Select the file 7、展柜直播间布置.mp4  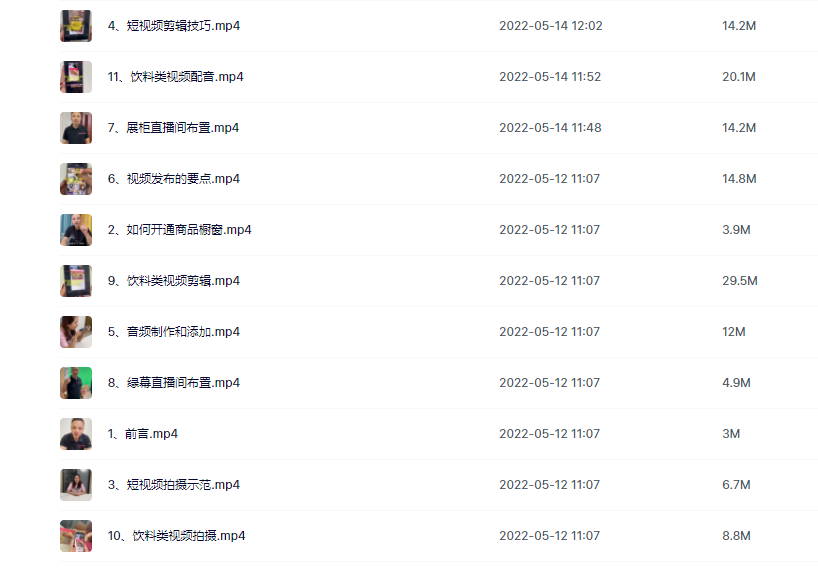pyautogui.click(x=173, y=128)
